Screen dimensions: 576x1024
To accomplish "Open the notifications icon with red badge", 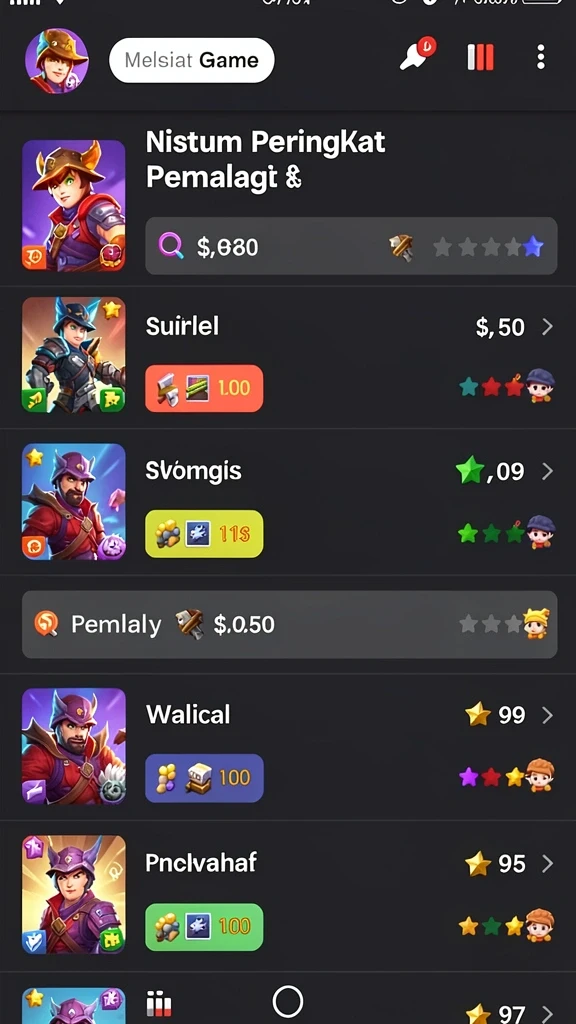I will (x=417, y=55).
